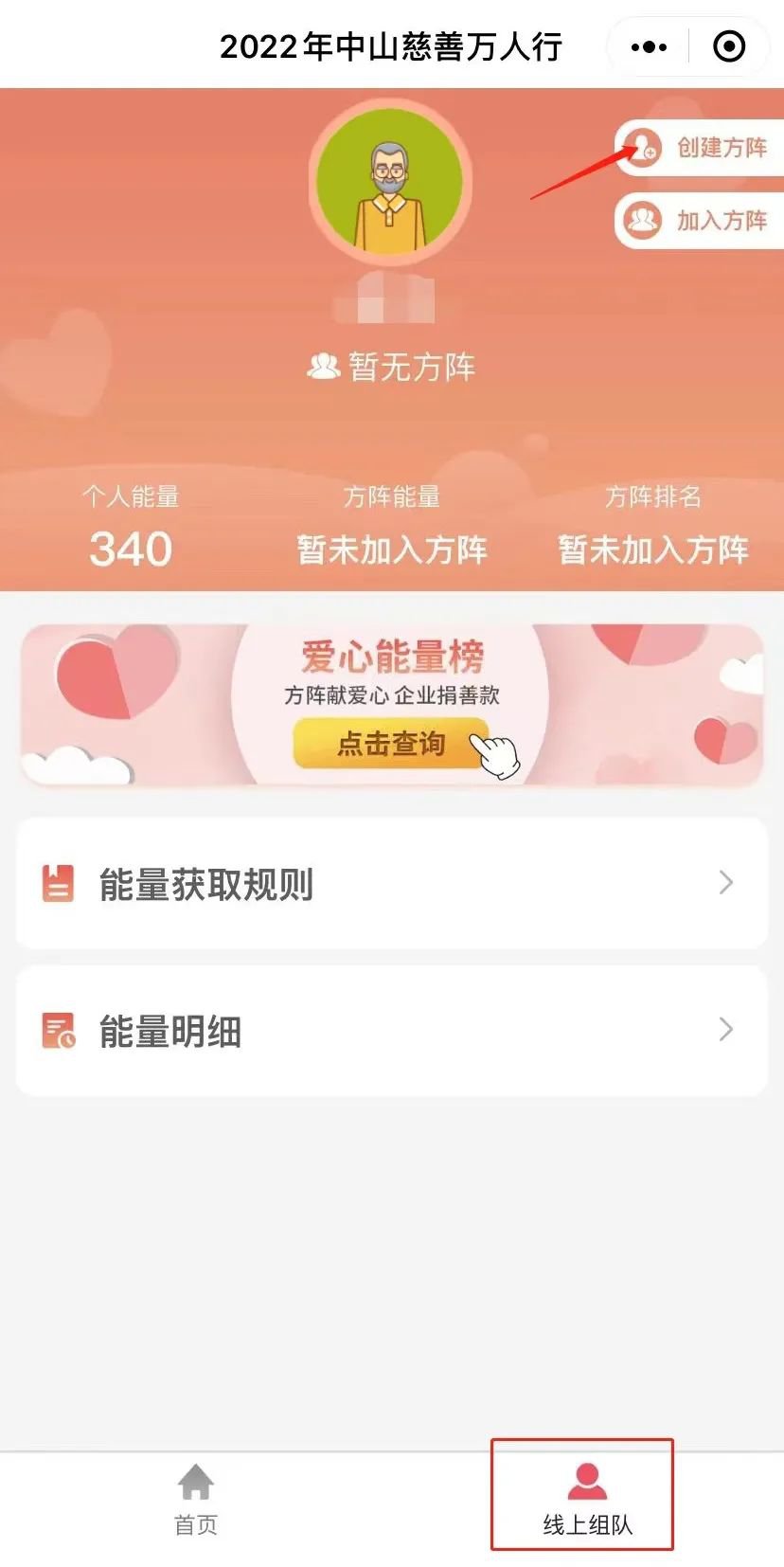Close the mini program via circle icon
The image size is (784, 1567).
(729, 46)
